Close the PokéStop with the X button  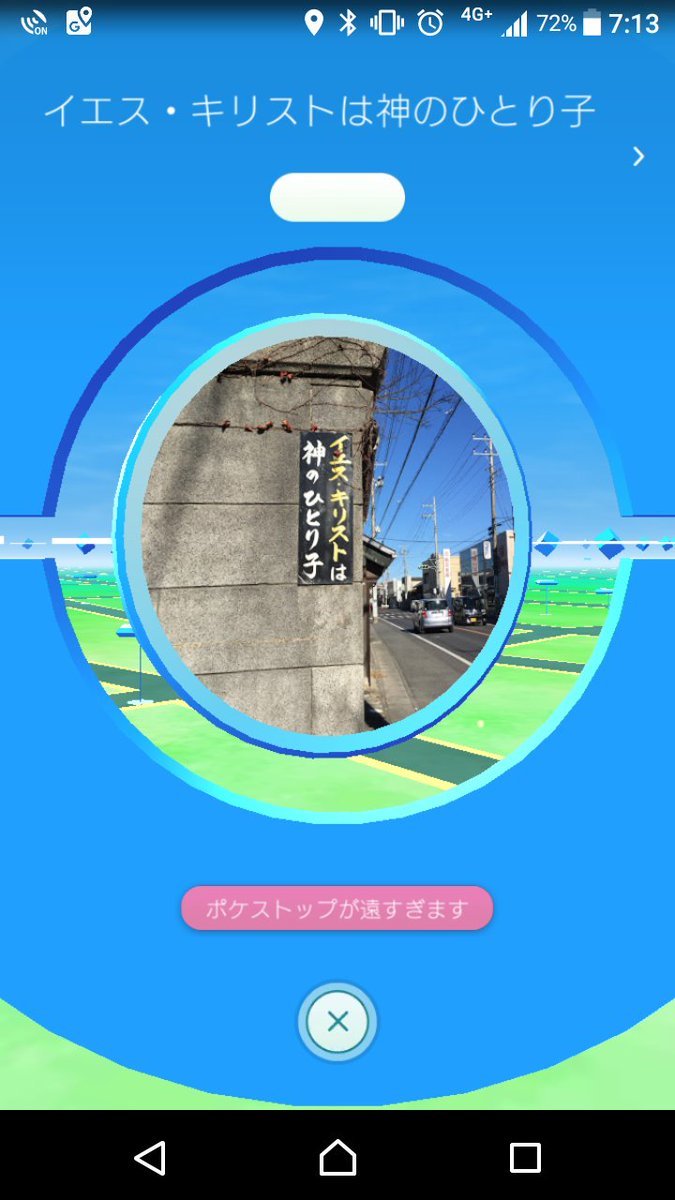coord(338,1021)
